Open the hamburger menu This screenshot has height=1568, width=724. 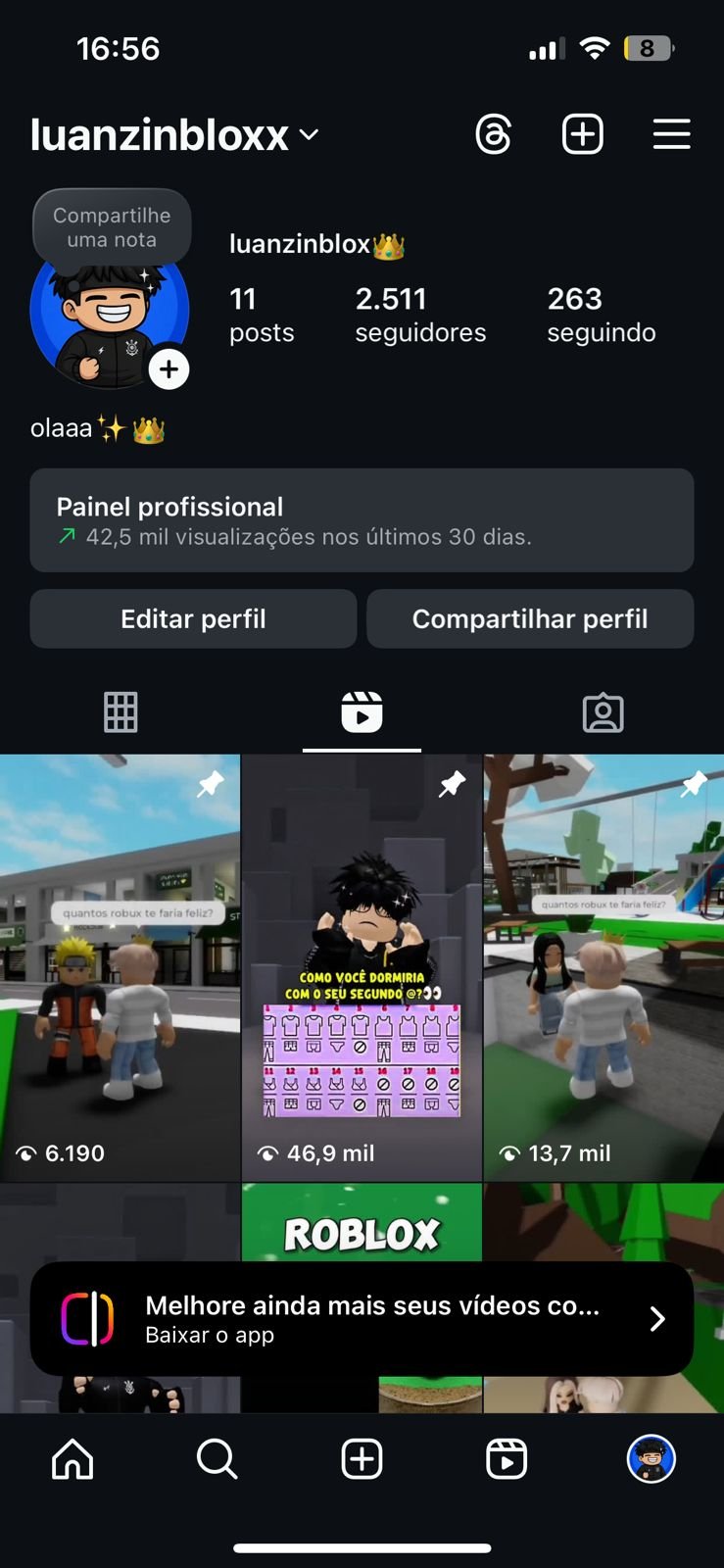(x=671, y=134)
